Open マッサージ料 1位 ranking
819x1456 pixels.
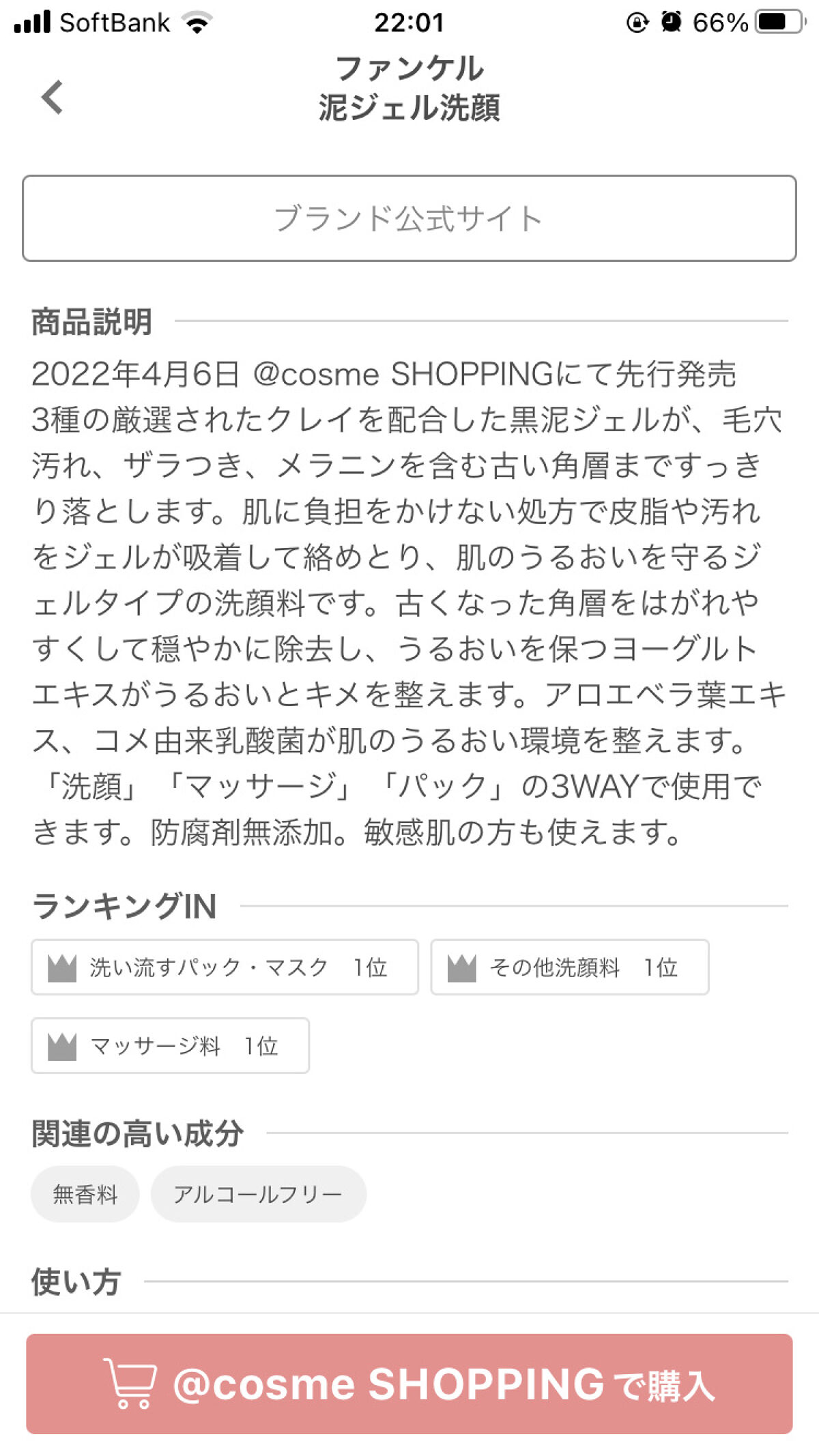[170, 1045]
